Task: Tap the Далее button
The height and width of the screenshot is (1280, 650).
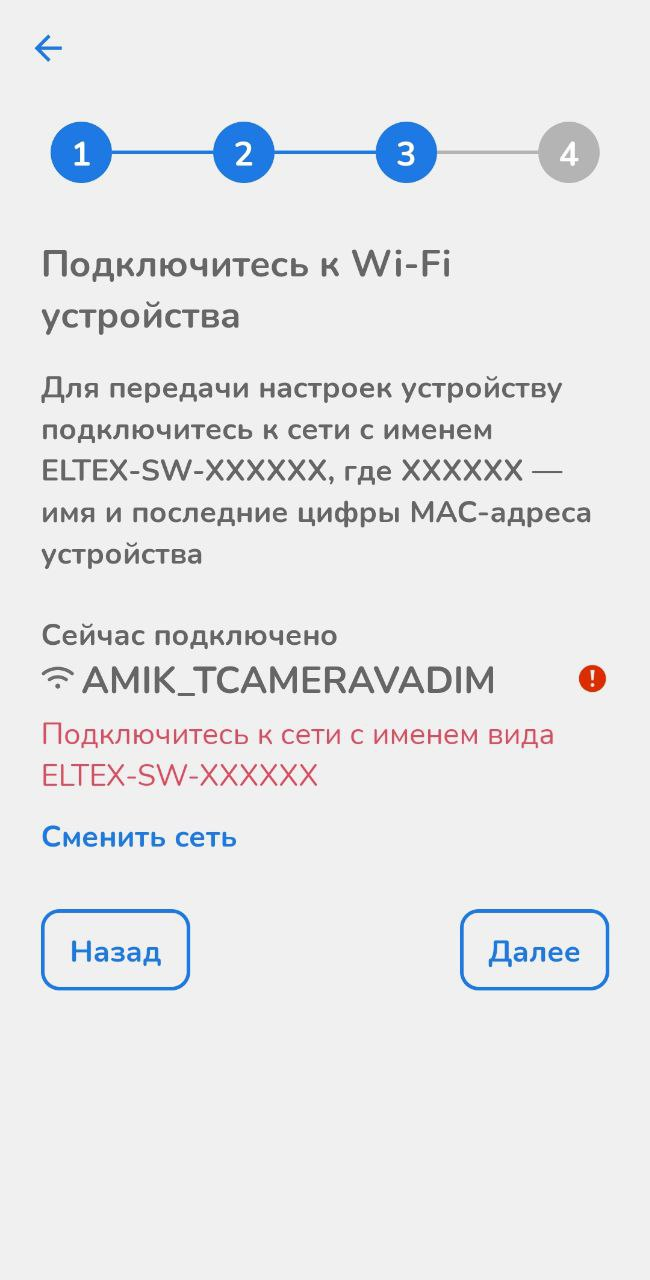Action: click(x=534, y=950)
